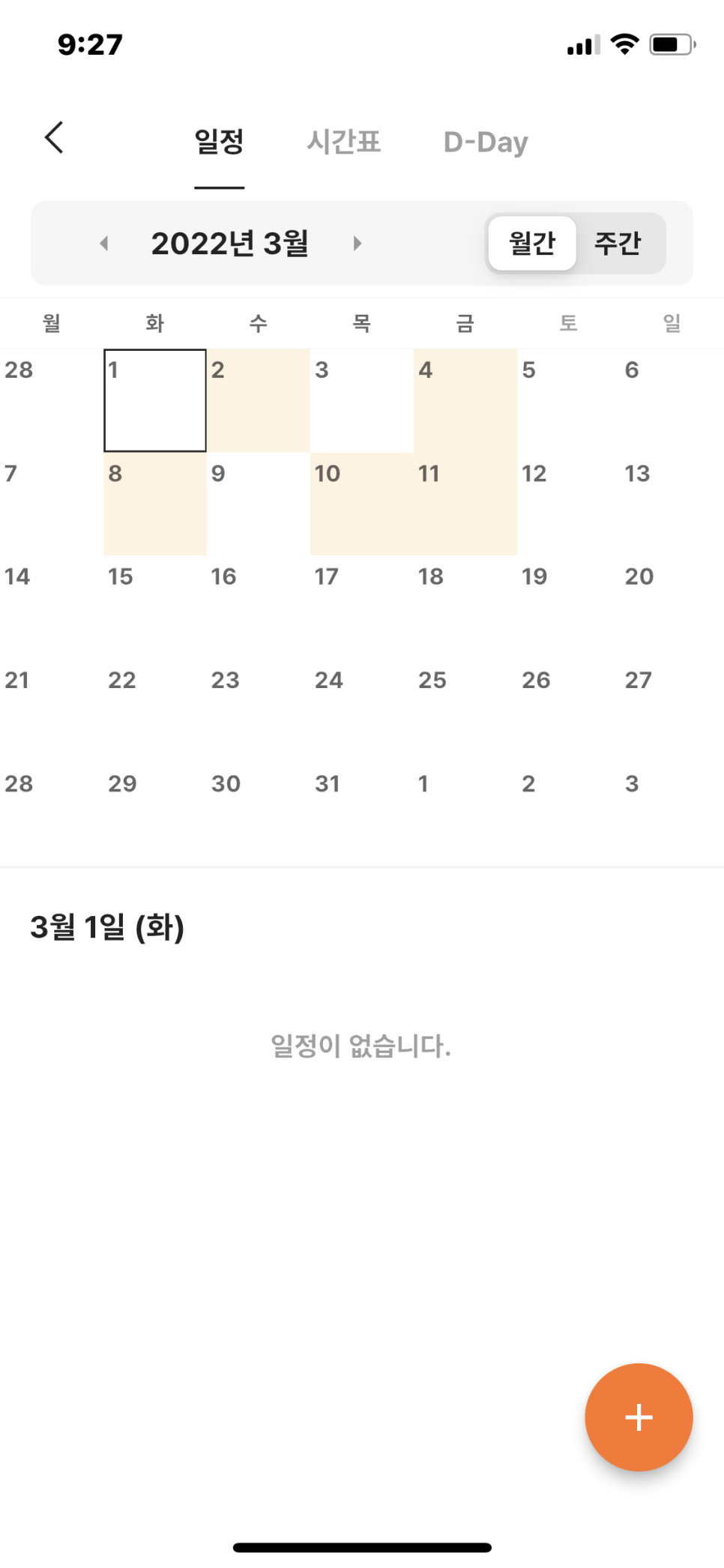Tap March 8 on the calendar

pos(155,504)
